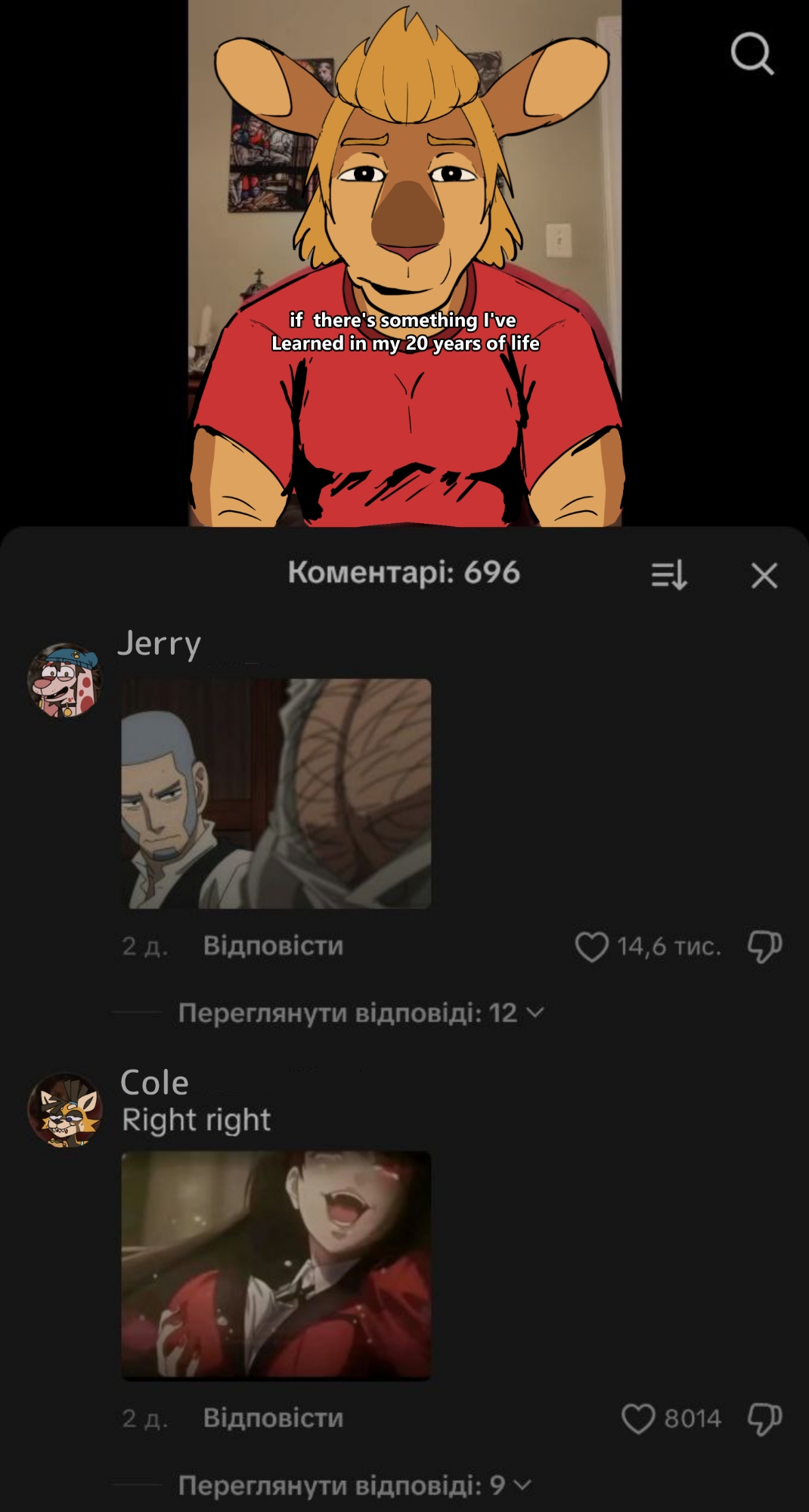Expand the 9 replies to Cole
Screen dimensions: 809x1512
(354, 1486)
